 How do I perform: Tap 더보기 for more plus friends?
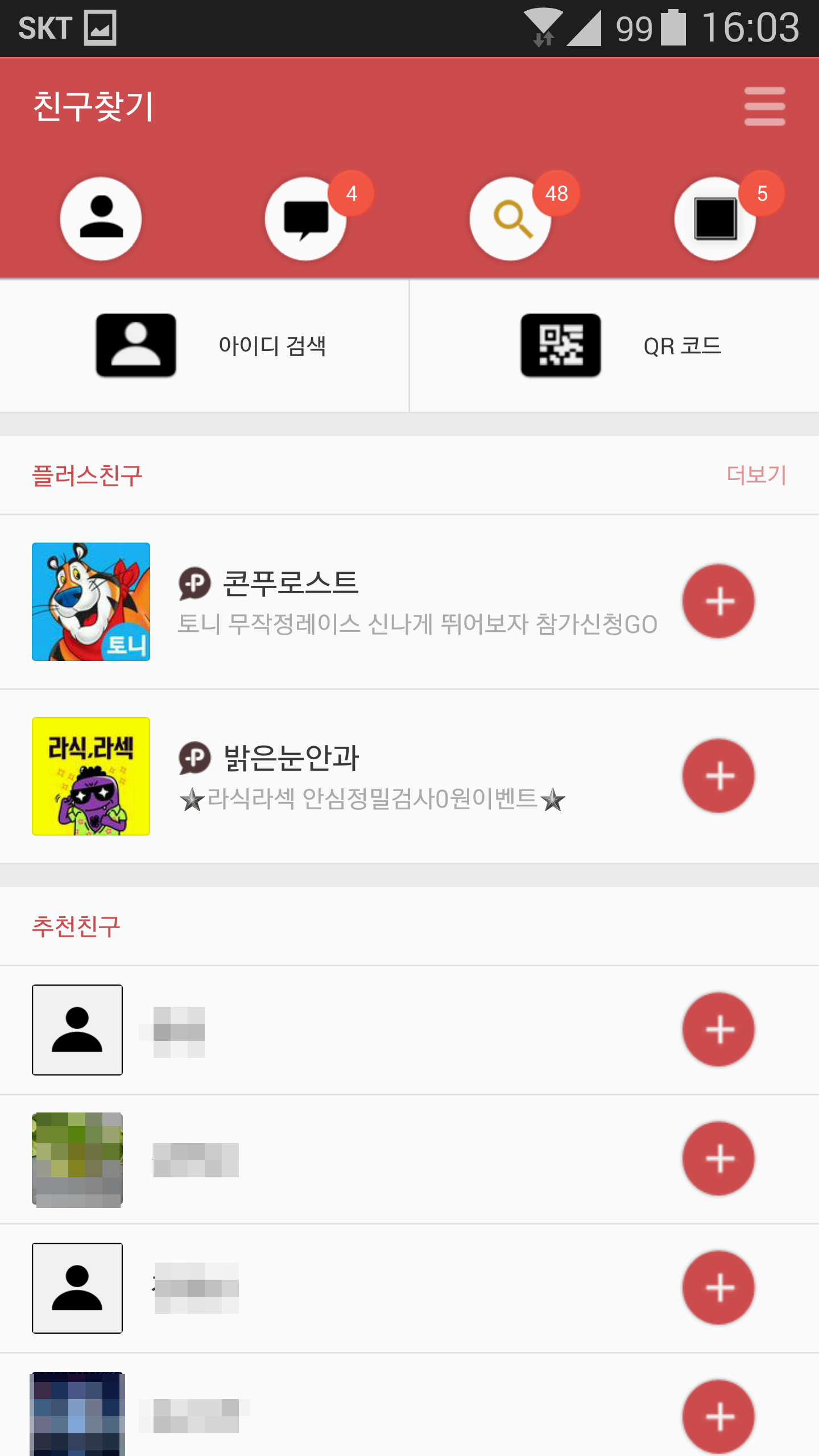tap(756, 475)
